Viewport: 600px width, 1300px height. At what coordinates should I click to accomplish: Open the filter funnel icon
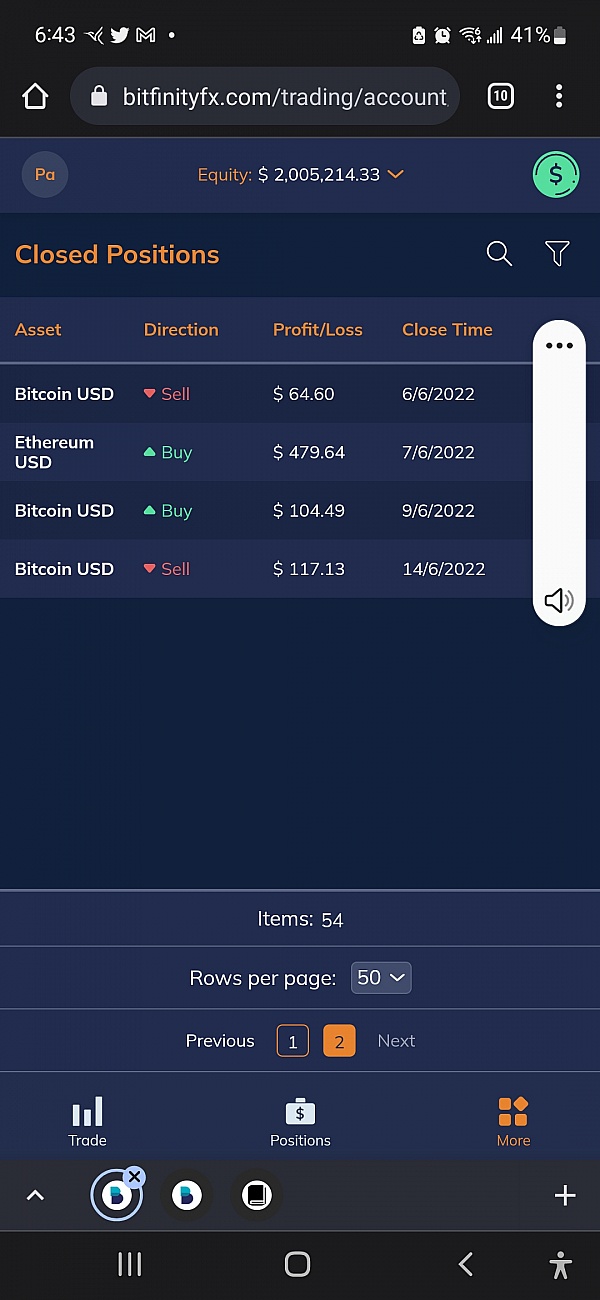coord(557,254)
